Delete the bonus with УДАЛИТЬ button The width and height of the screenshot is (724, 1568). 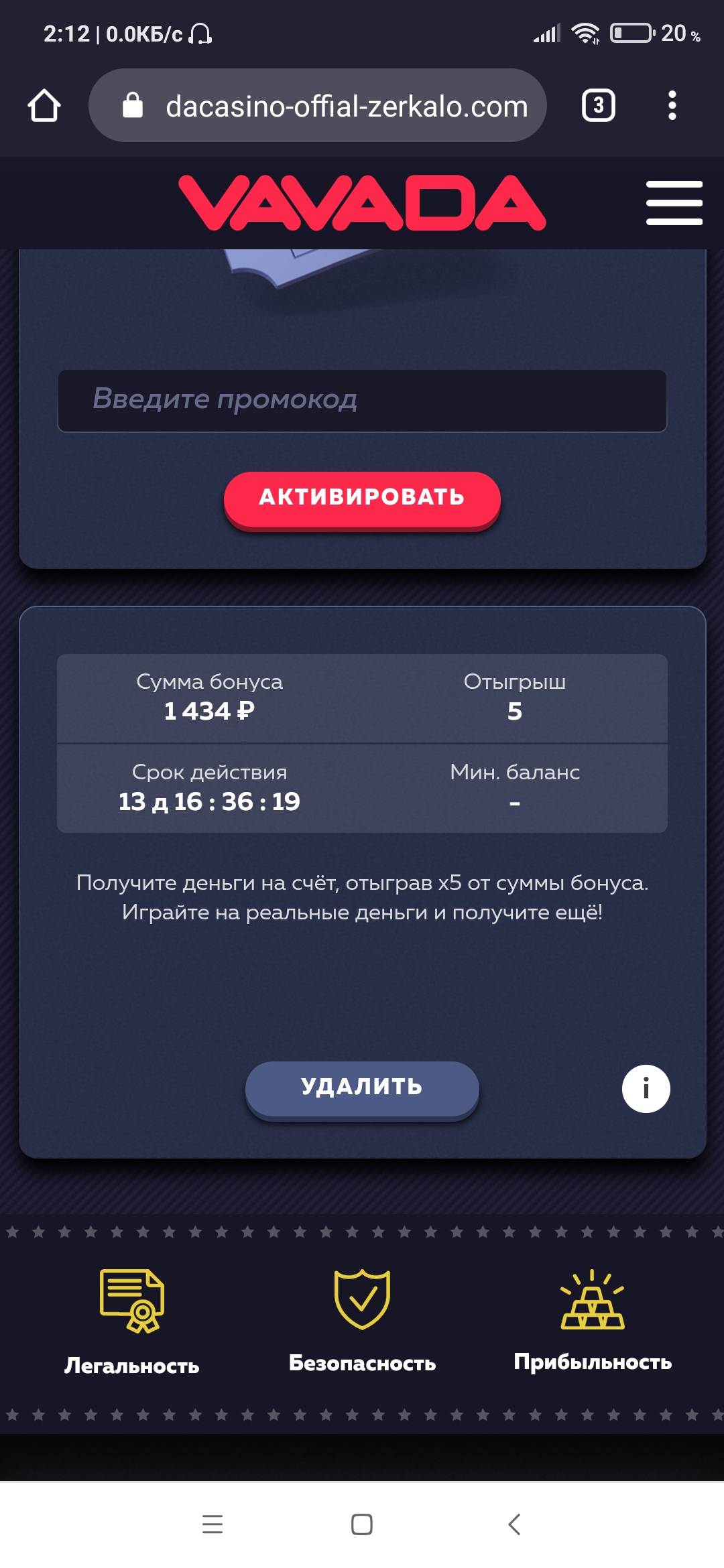pyautogui.click(x=362, y=1087)
